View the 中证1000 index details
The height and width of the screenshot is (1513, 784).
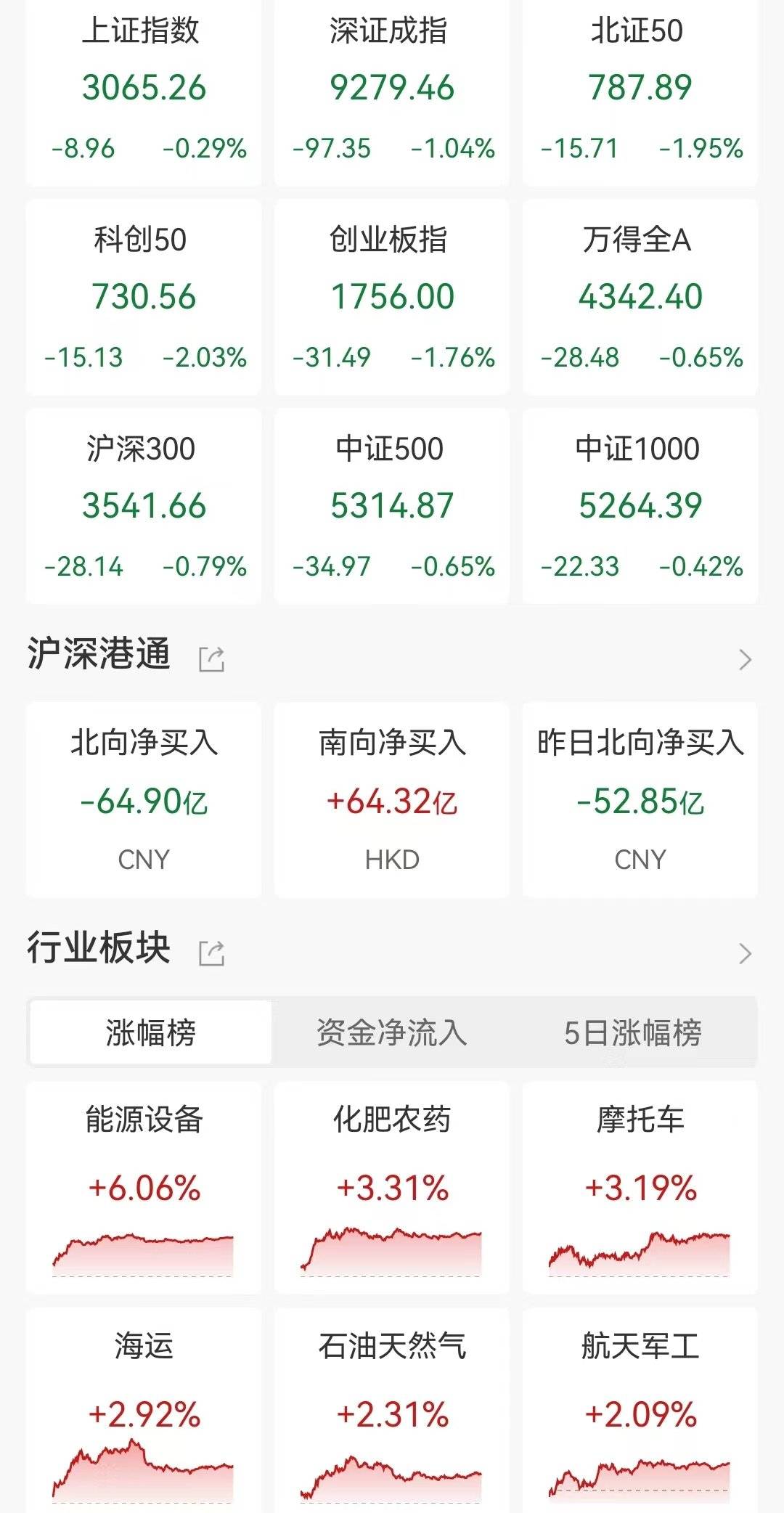point(640,506)
